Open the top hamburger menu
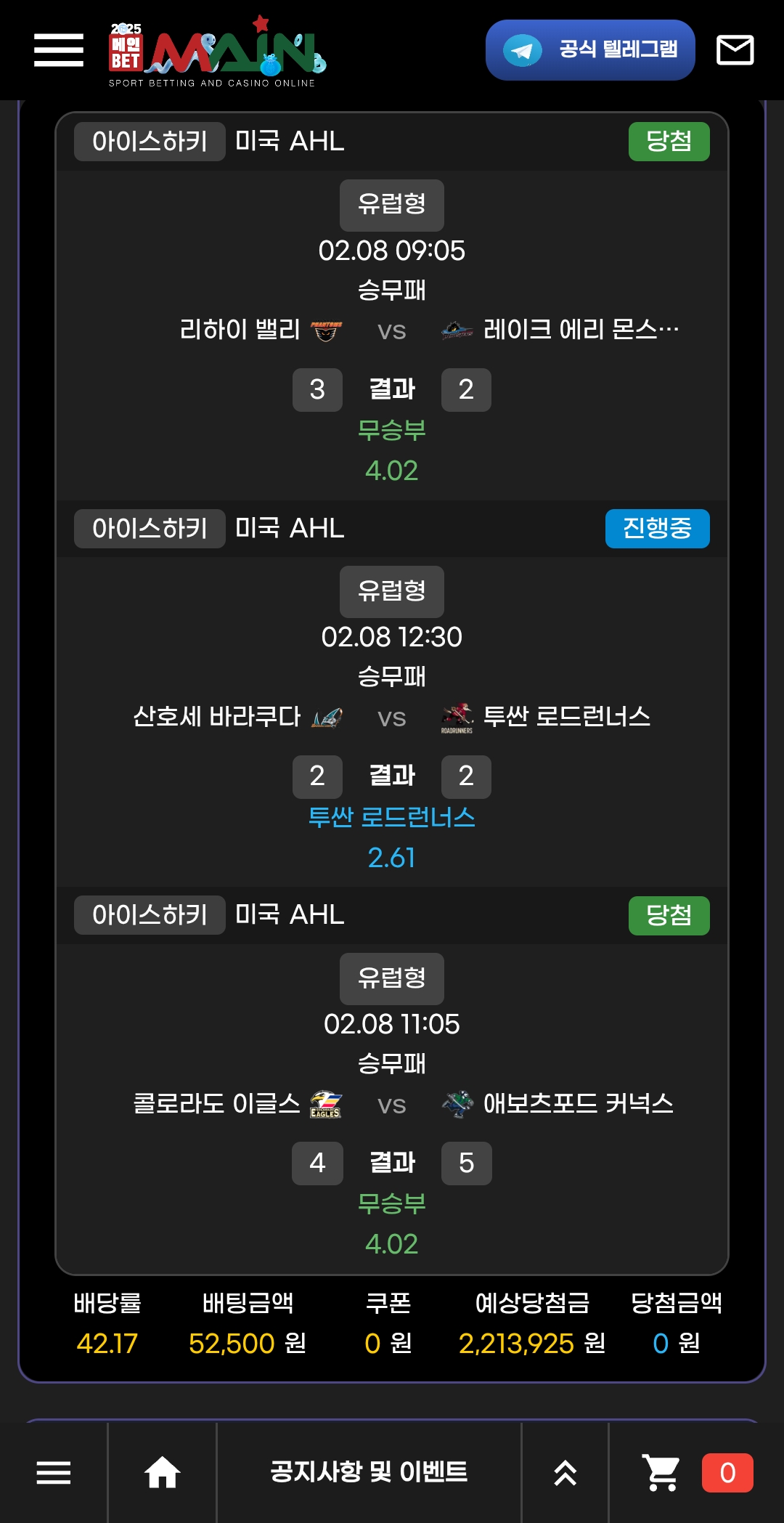This screenshot has height=1523, width=784. pyautogui.click(x=58, y=49)
